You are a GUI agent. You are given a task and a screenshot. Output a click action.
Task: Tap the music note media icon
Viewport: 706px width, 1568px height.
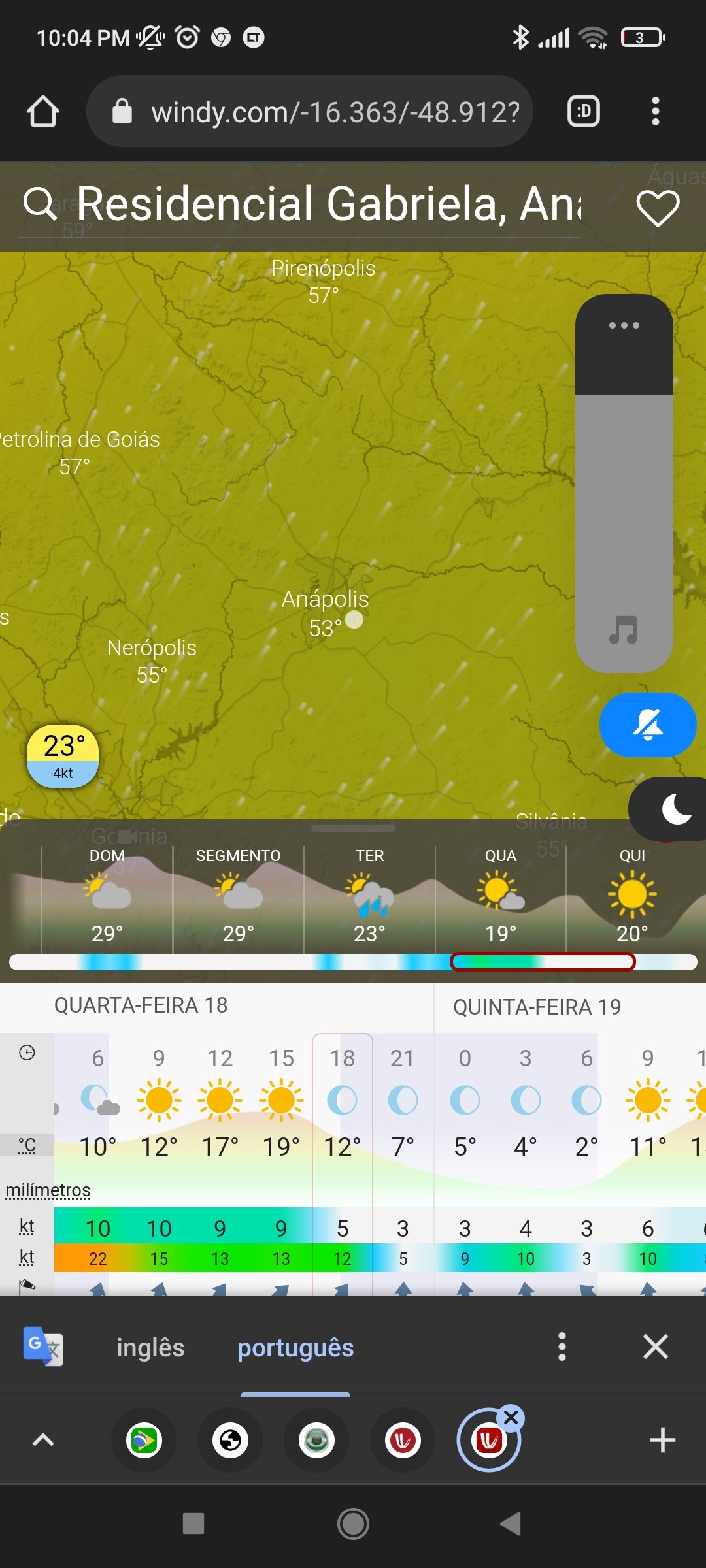tap(624, 630)
